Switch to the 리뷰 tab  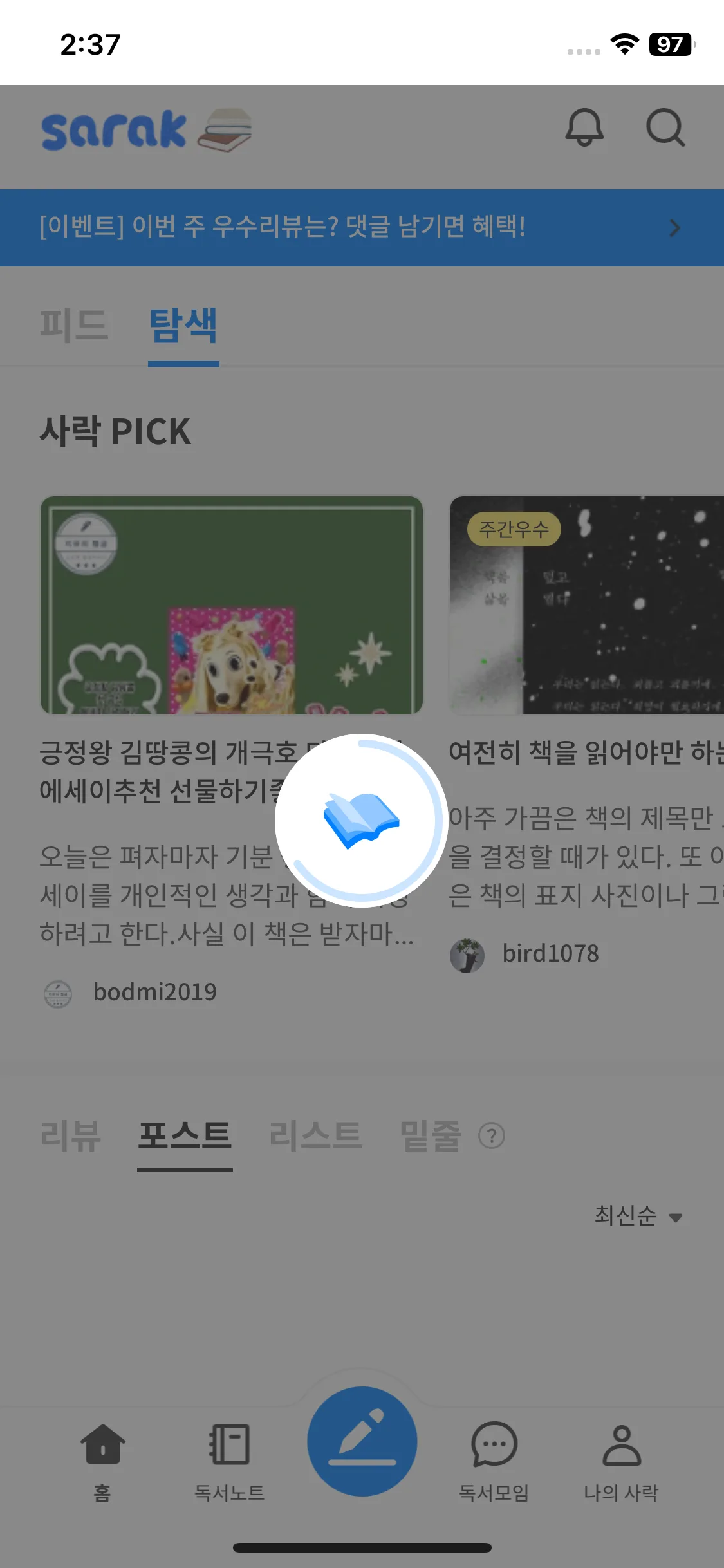71,1135
